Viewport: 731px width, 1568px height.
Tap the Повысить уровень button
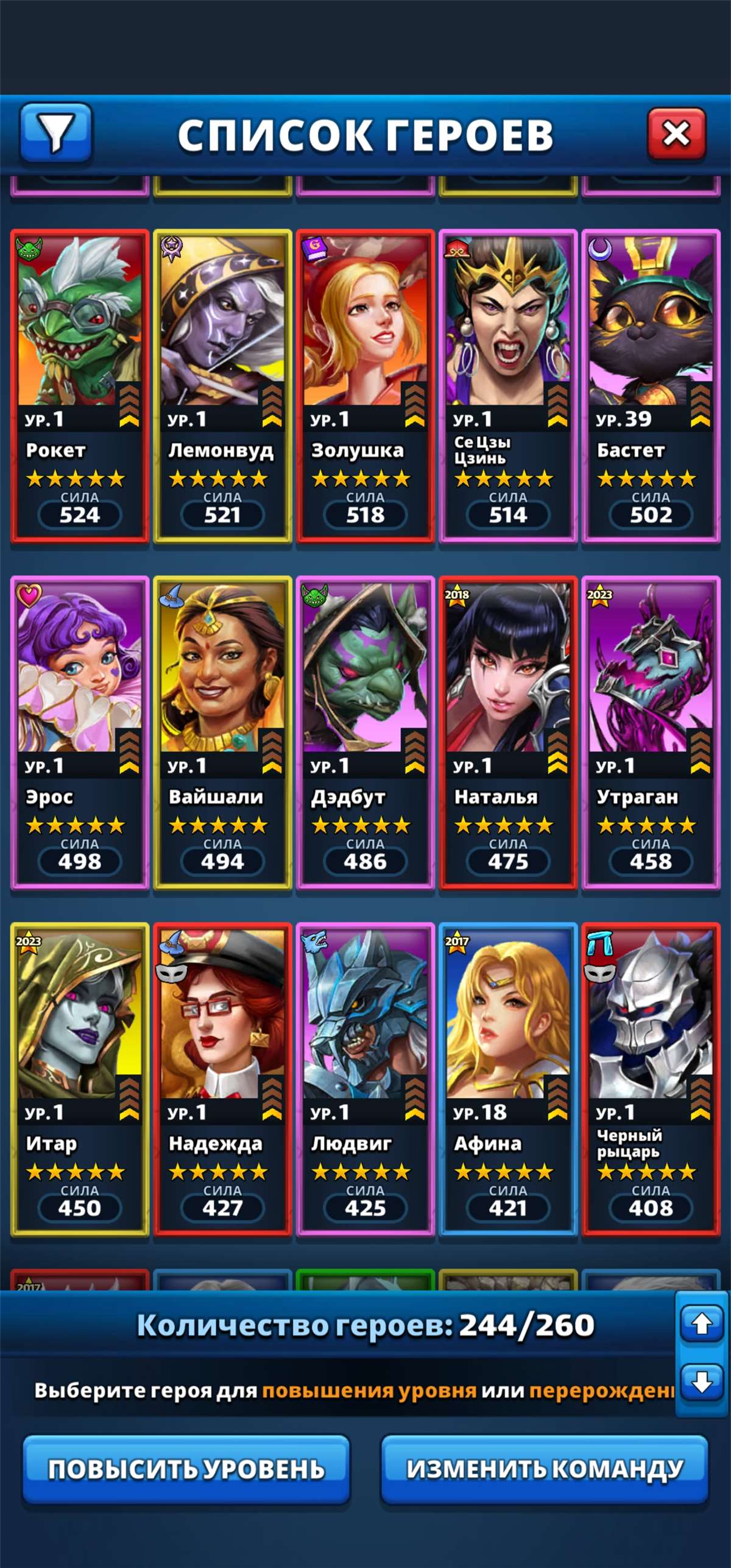[186, 1469]
